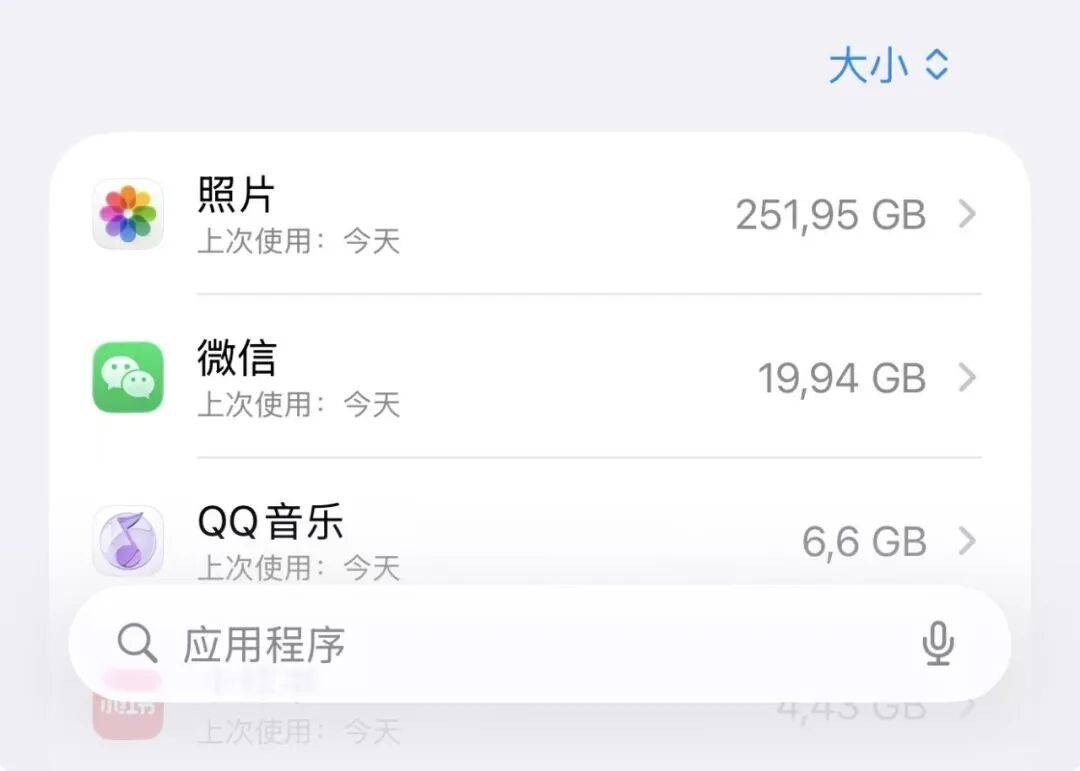Open 照片 storage details

tap(540, 214)
